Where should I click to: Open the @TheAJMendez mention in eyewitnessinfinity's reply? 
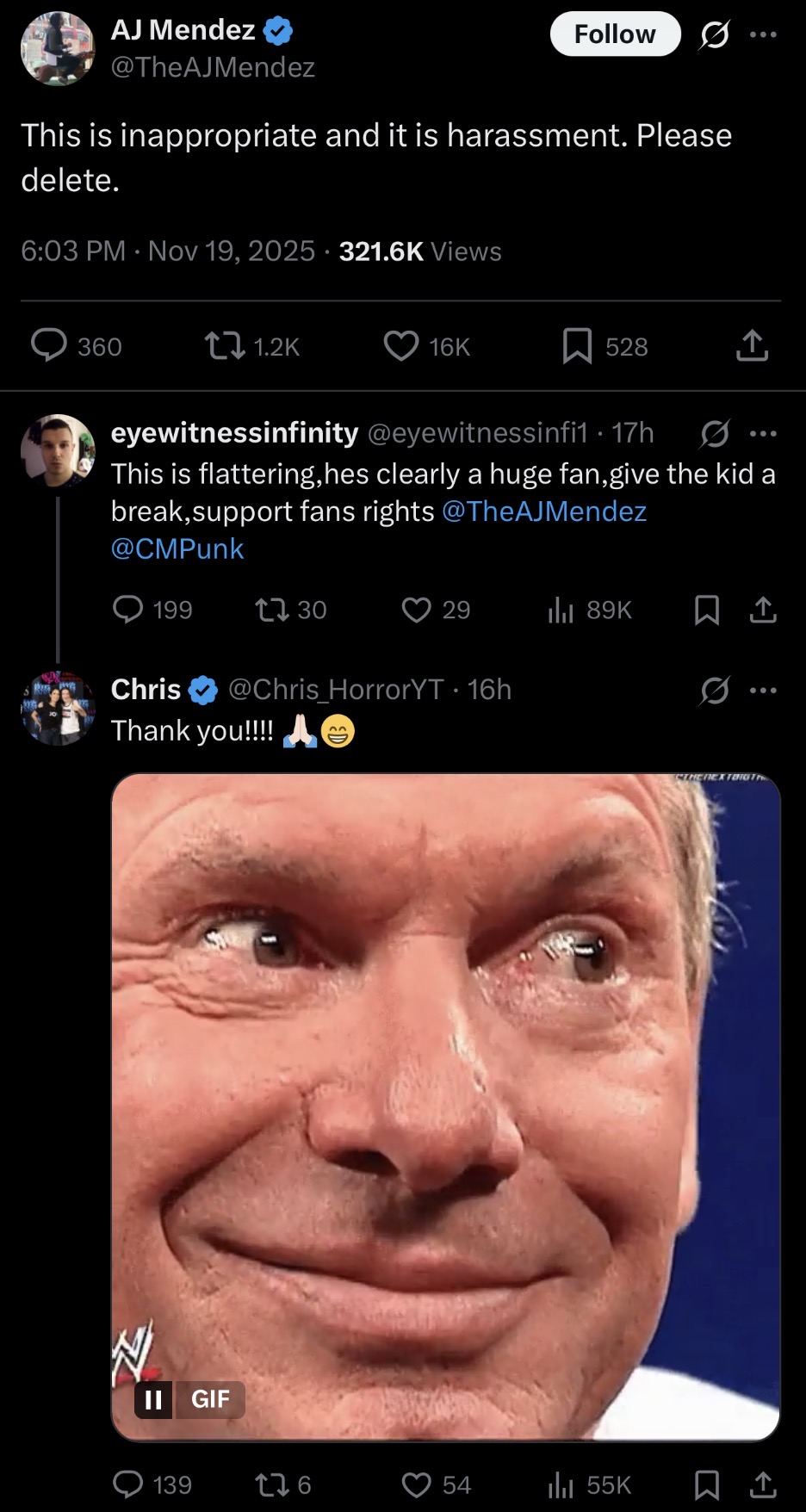pyautogui.click(x=543, y=511)
